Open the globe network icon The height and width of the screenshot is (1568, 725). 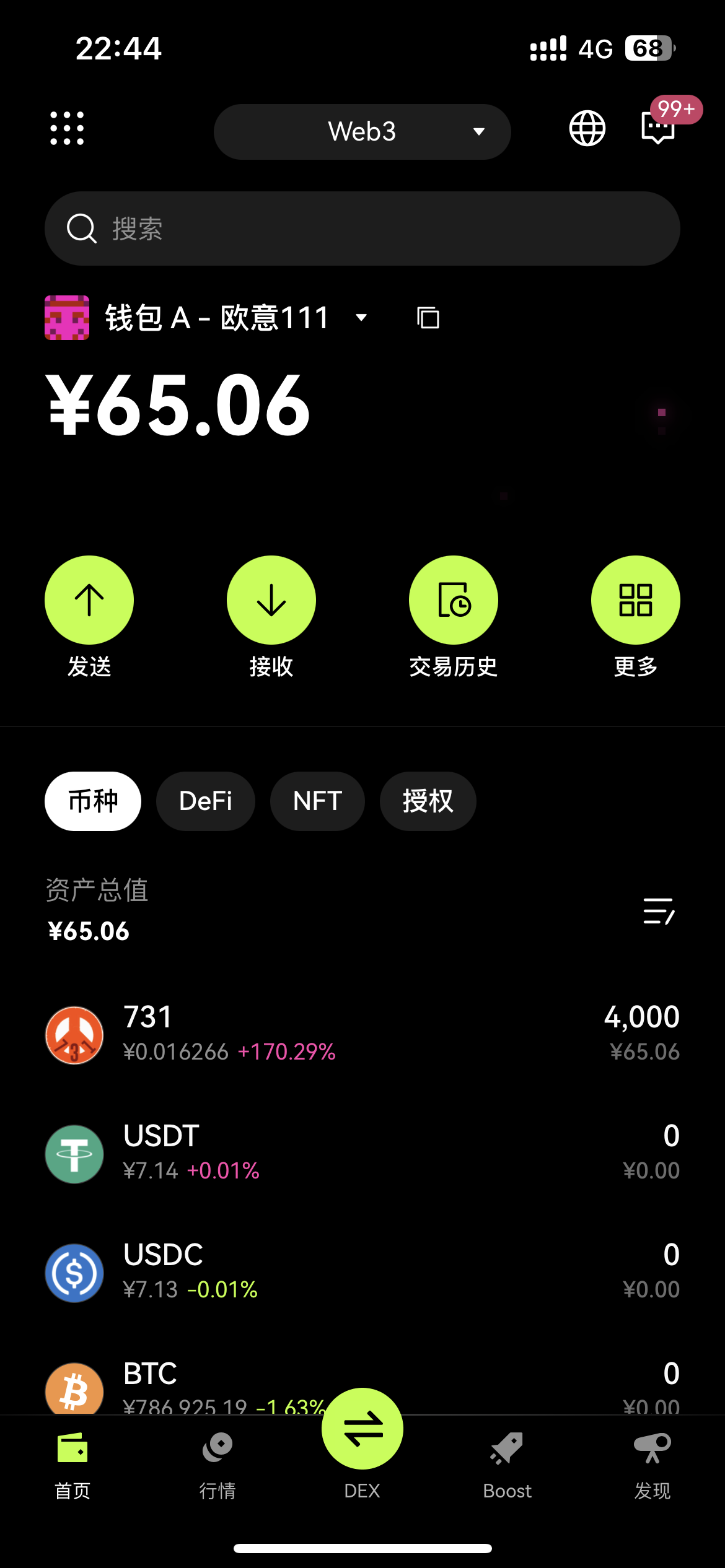(587, 129)
